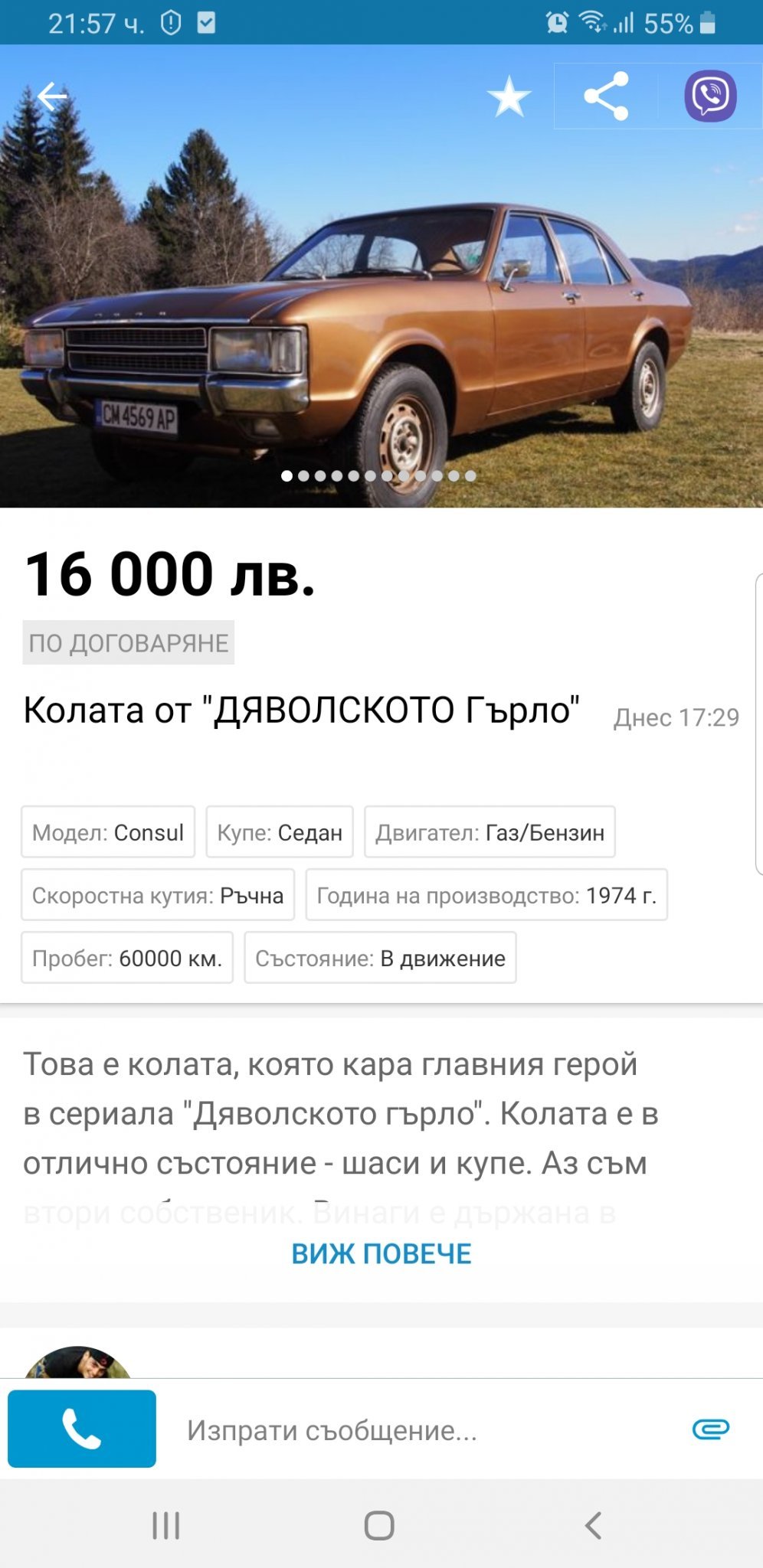Attach a file with the paperclip icon
The image size is (763, 1568).
(x=710, y=1429)
